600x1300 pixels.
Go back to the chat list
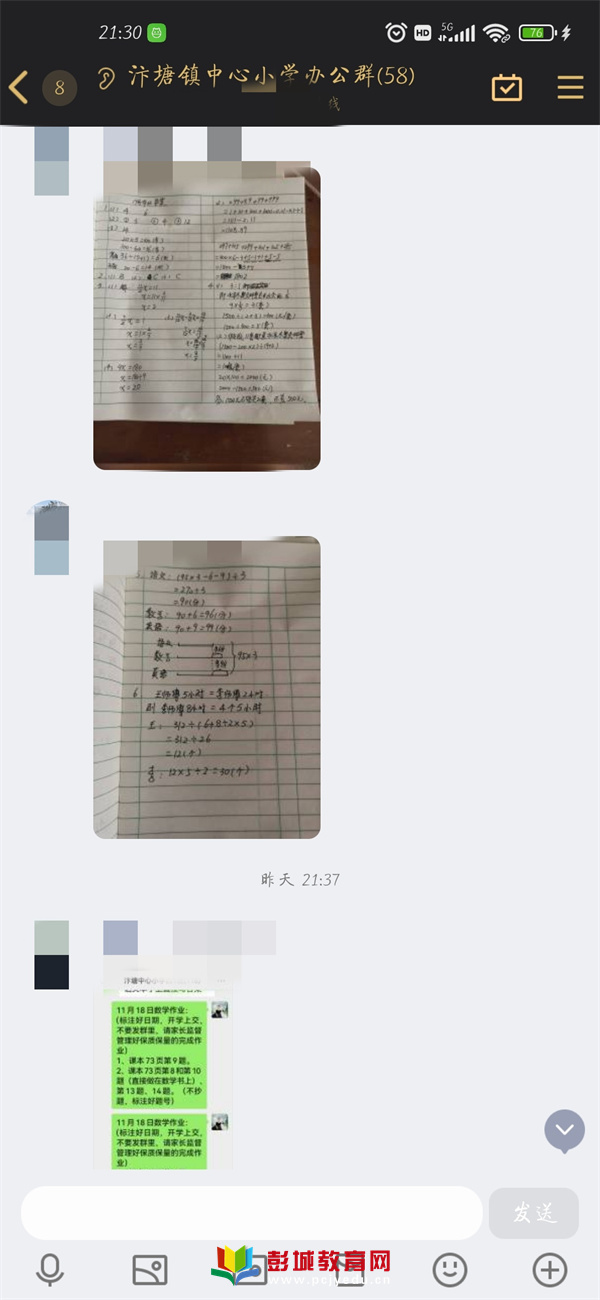[x=19, y=88]
